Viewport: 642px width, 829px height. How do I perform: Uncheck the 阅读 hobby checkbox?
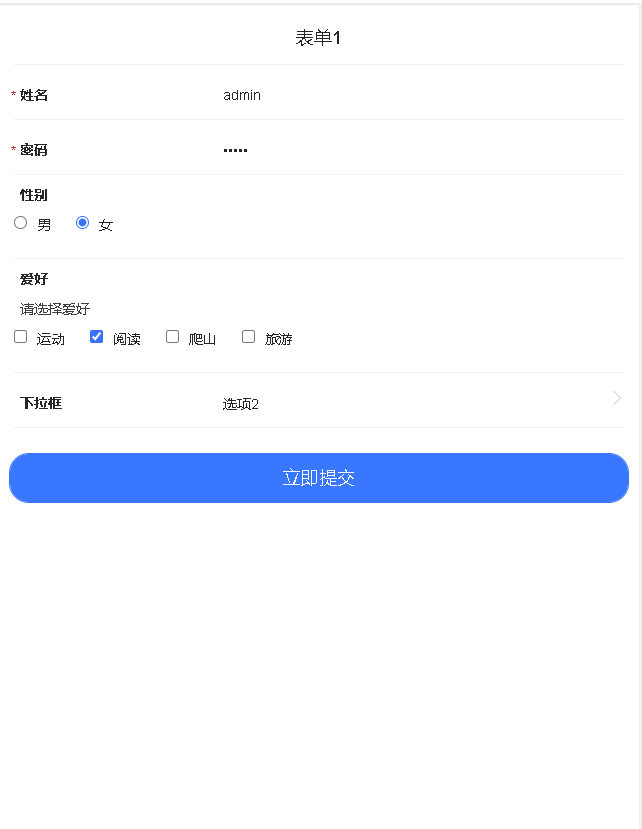[x=97, y=337]
